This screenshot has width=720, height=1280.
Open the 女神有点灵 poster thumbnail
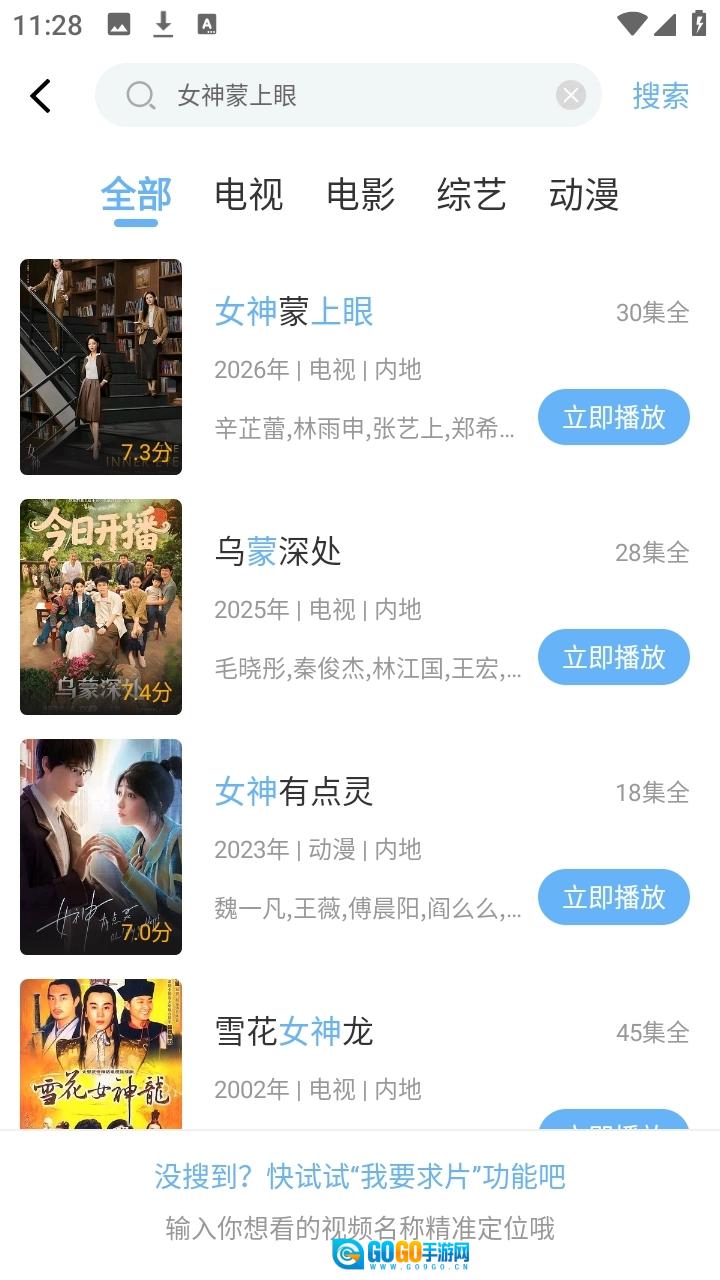100,847
